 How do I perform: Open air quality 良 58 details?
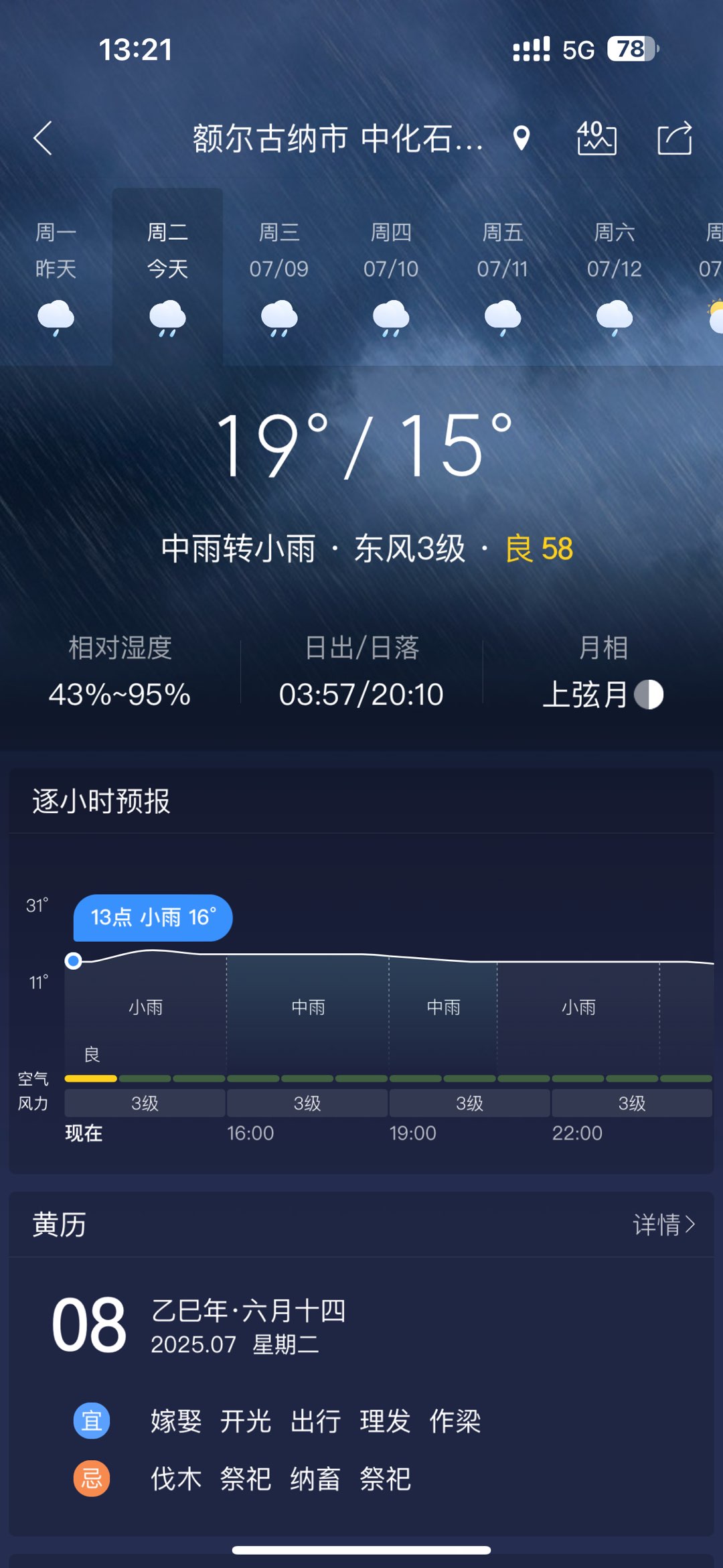coord(540,549)
